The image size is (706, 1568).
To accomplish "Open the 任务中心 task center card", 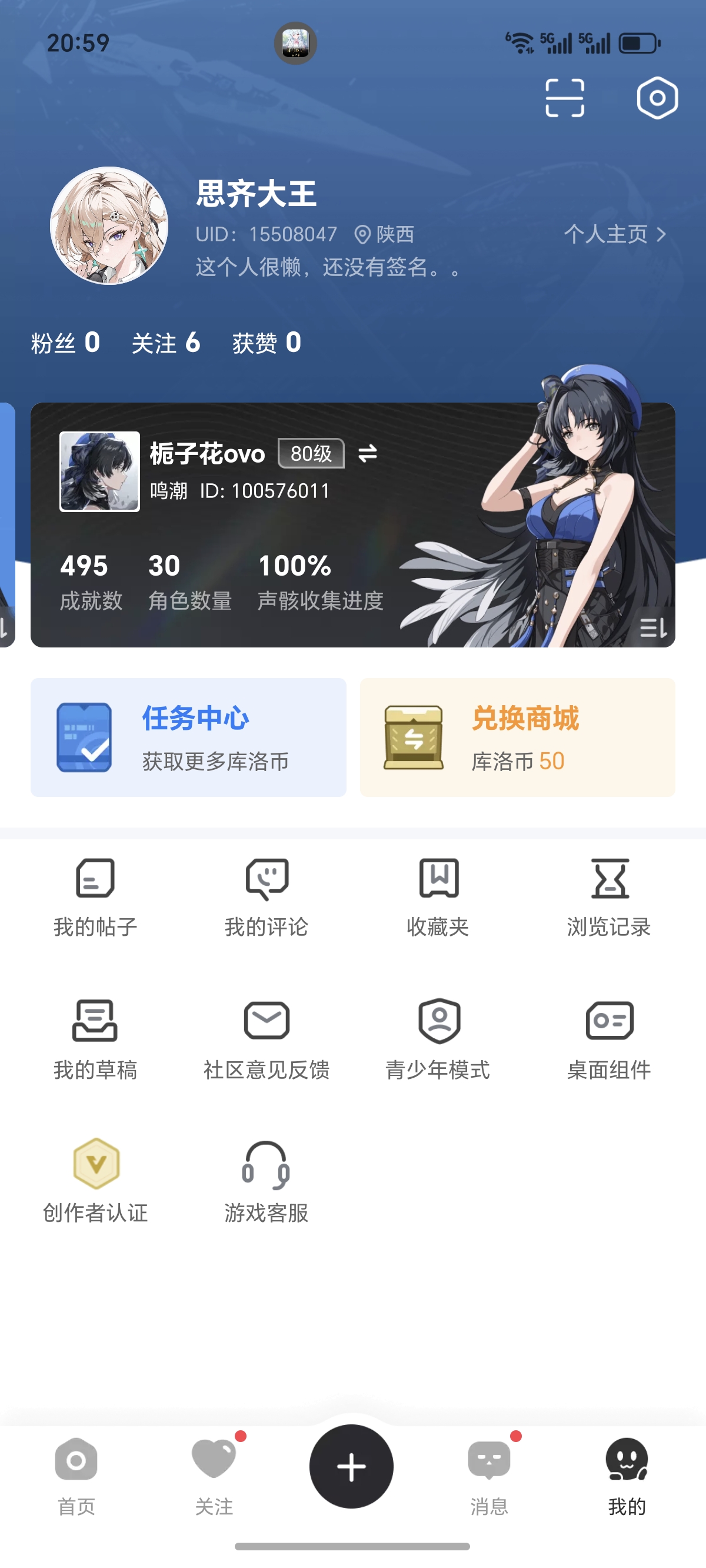I will coord(188,737).
